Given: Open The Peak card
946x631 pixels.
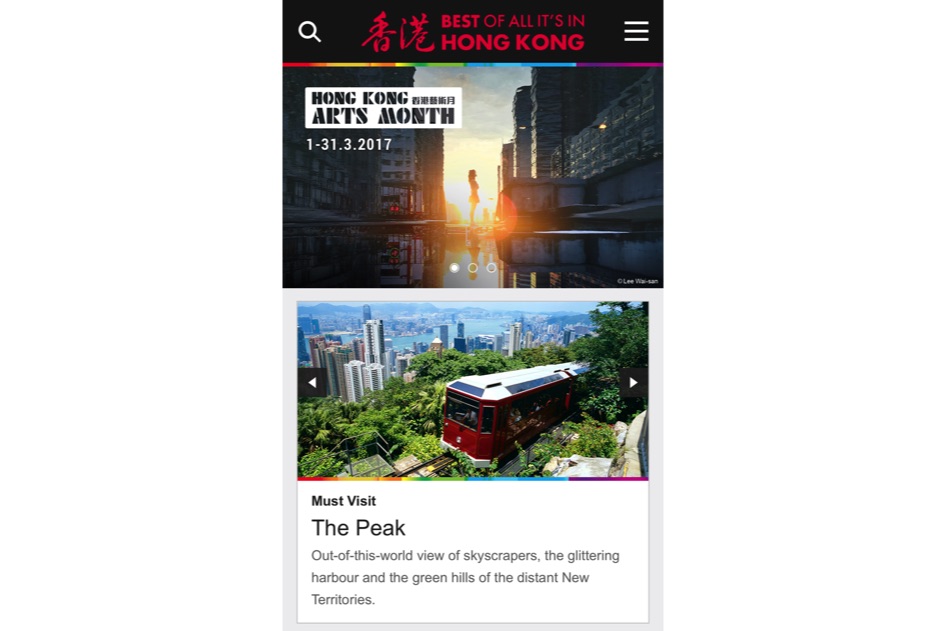Looking at the screenshot, I should click(x=358, y=527).
